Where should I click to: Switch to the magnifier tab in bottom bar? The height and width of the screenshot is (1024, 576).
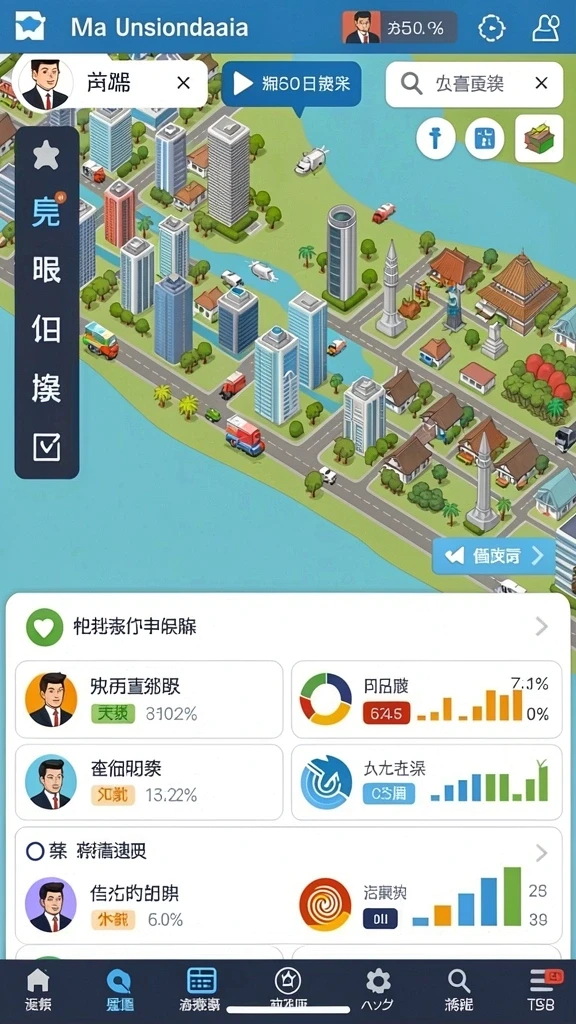tap(459, 990)
